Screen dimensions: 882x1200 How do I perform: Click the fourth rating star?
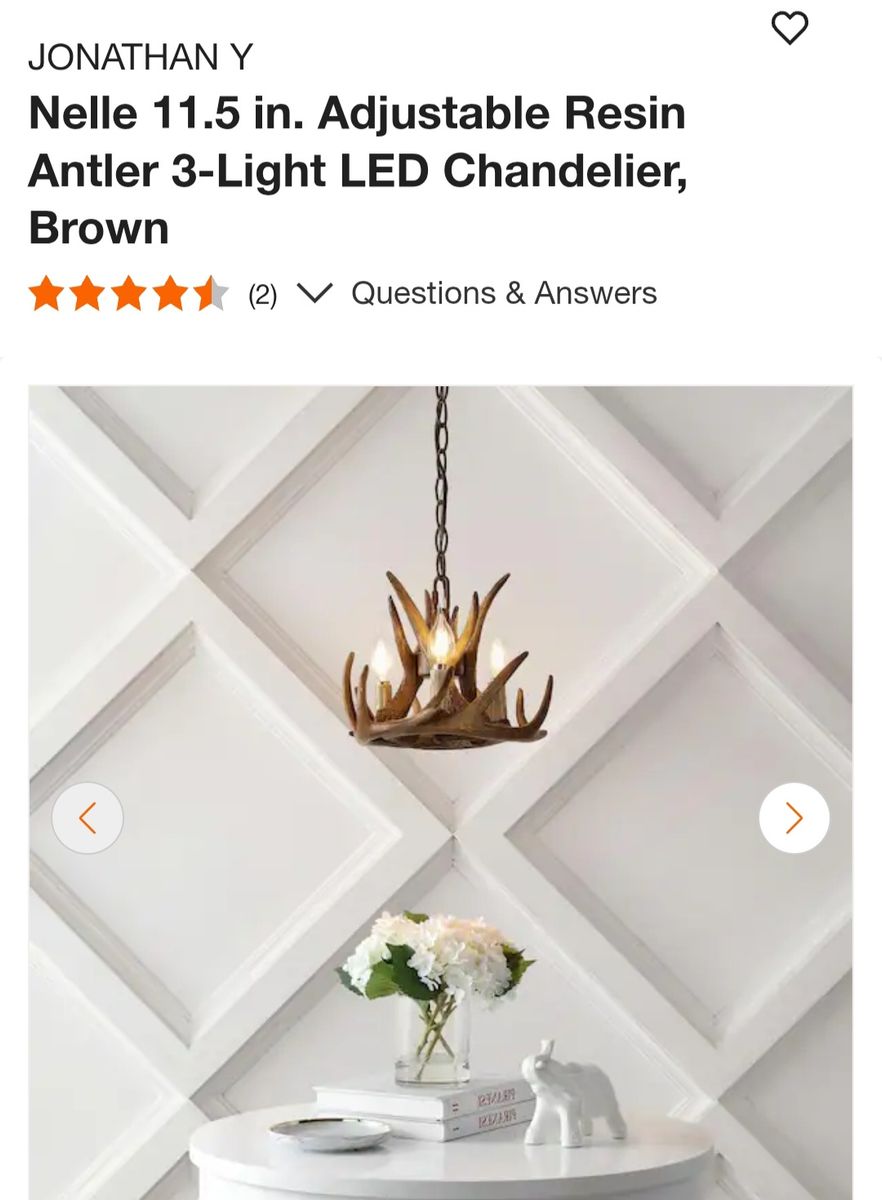point(169,294)
